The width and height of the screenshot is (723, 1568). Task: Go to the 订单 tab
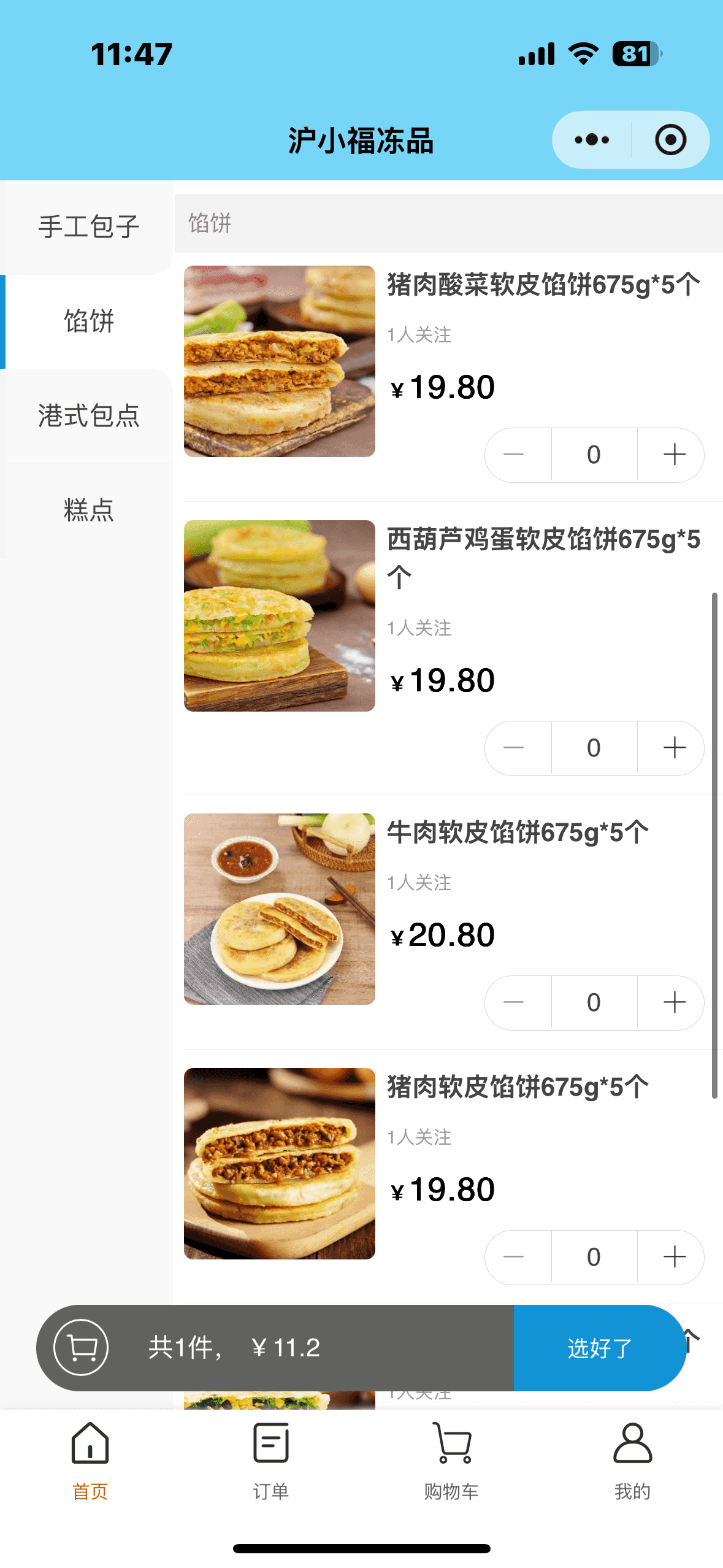(x=270, y=1460)
